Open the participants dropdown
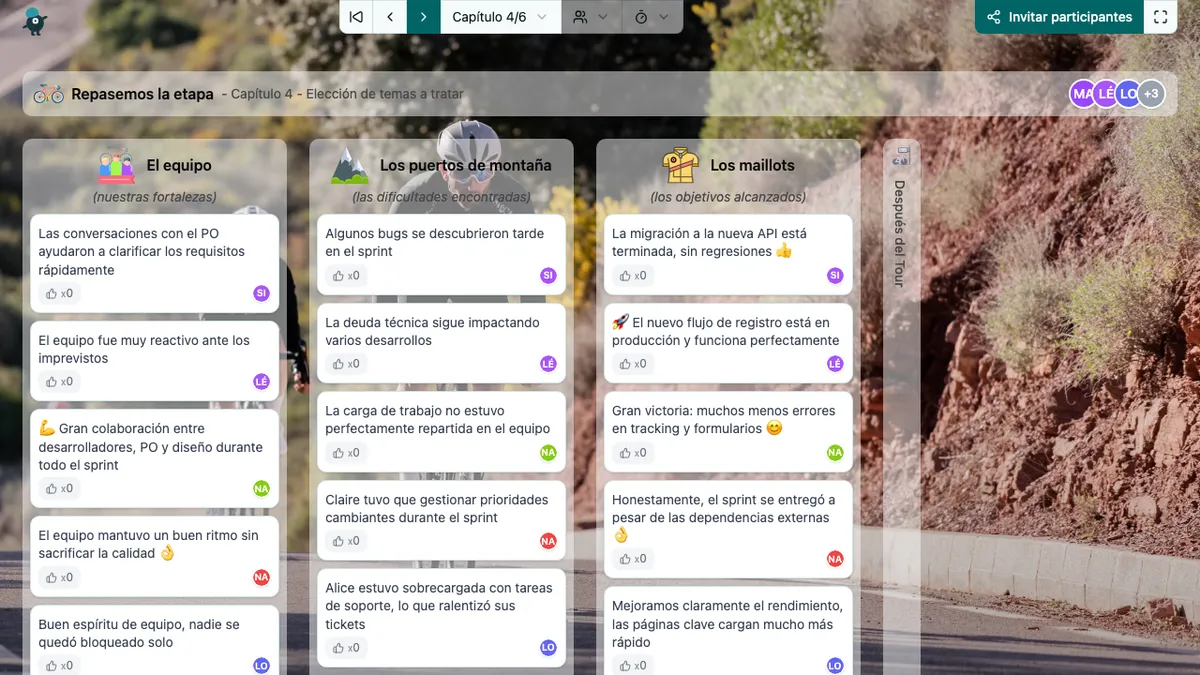The image size is (1200, 675). pyautogui.click(x=590, y=17)
